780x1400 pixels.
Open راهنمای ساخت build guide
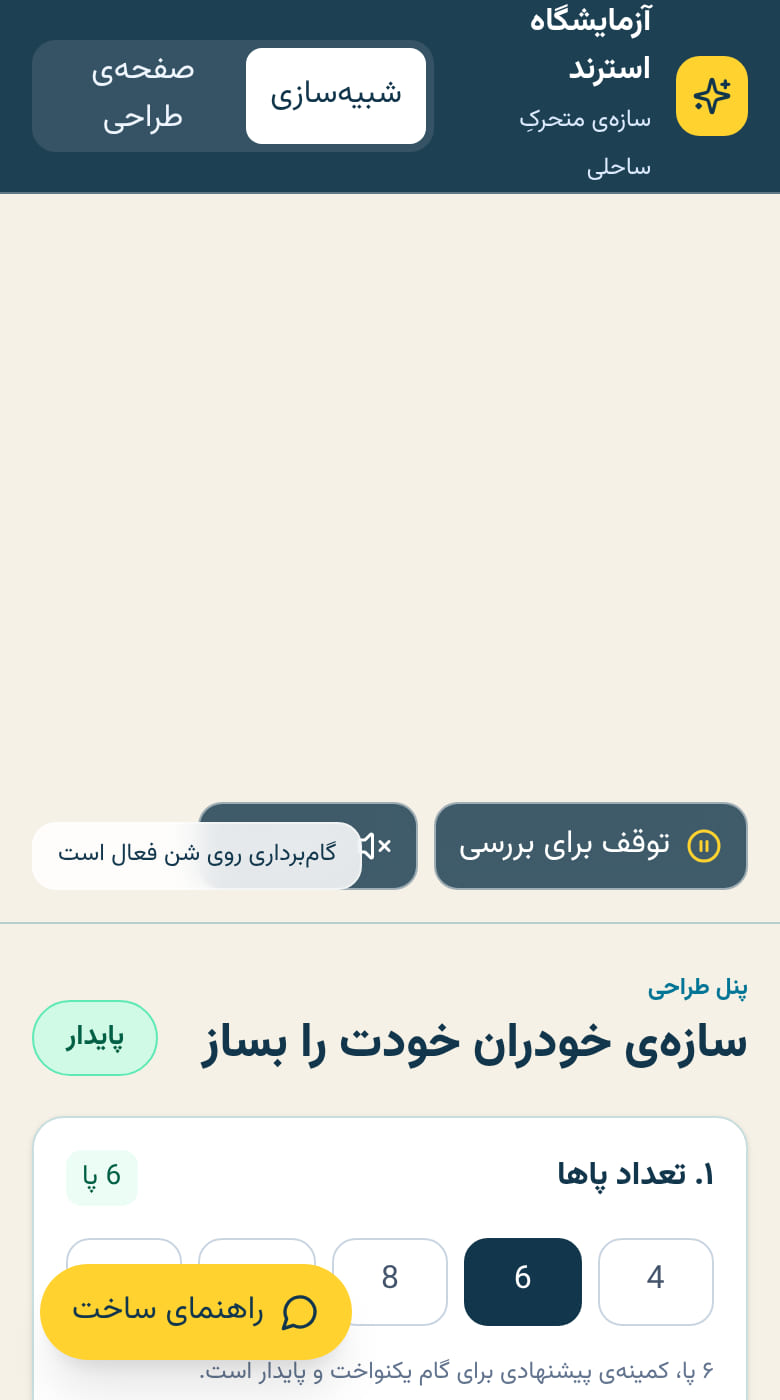click(x=196, y=1312)
